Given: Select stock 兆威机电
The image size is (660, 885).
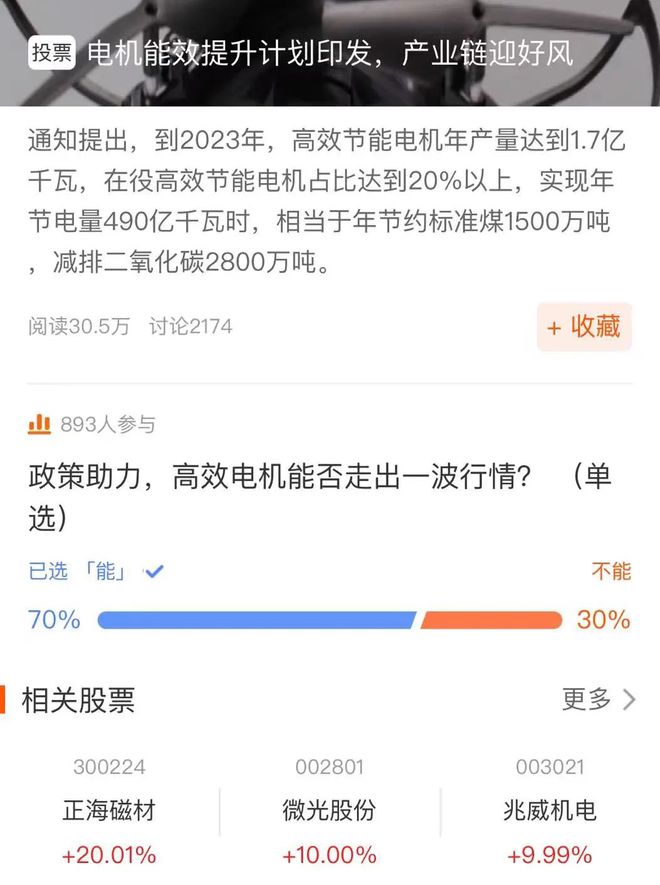Looking at the screenshot, I should click(x=549, y=810).
